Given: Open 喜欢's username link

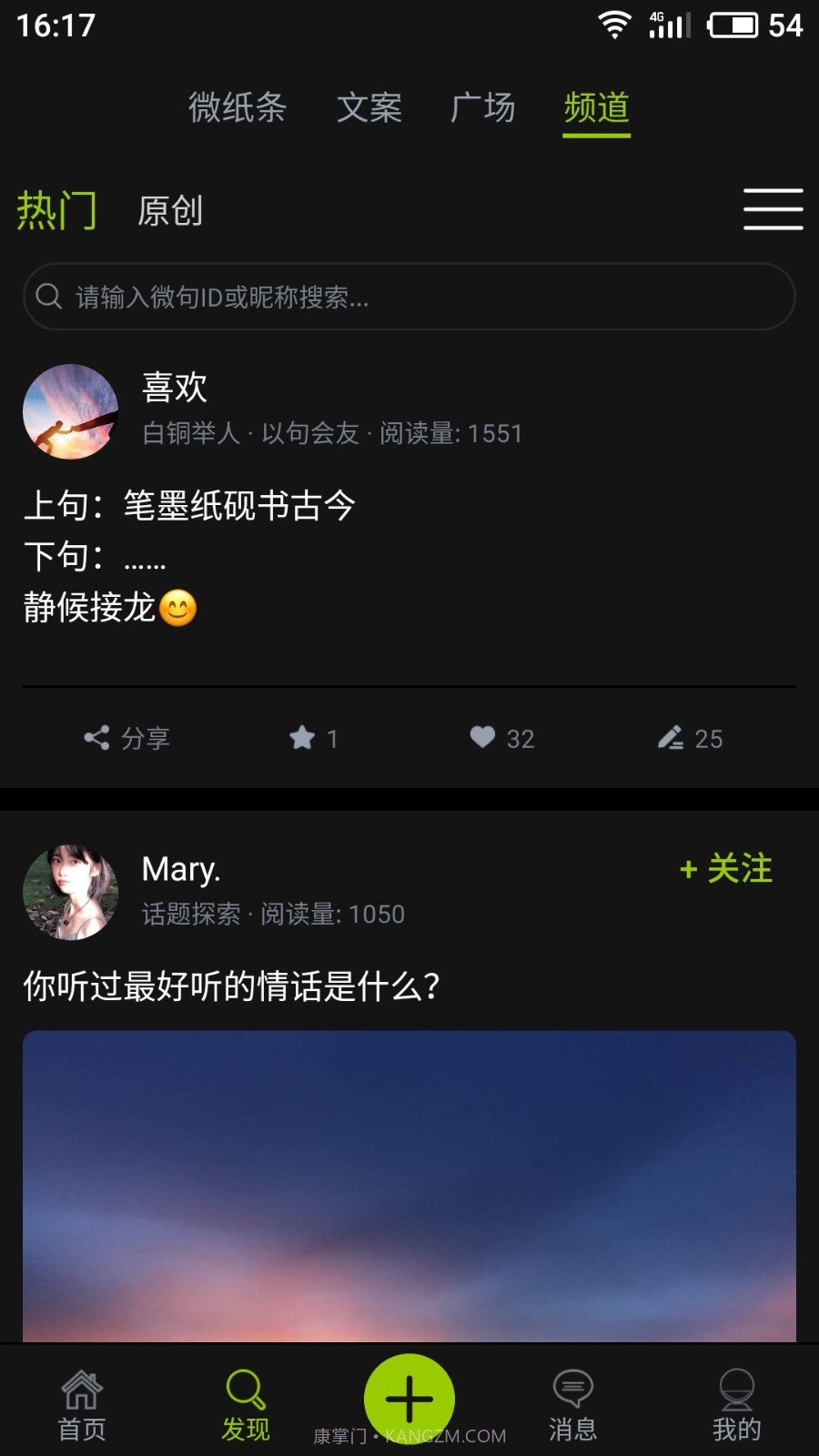Looking at the screenshot, I should [175, 388].
